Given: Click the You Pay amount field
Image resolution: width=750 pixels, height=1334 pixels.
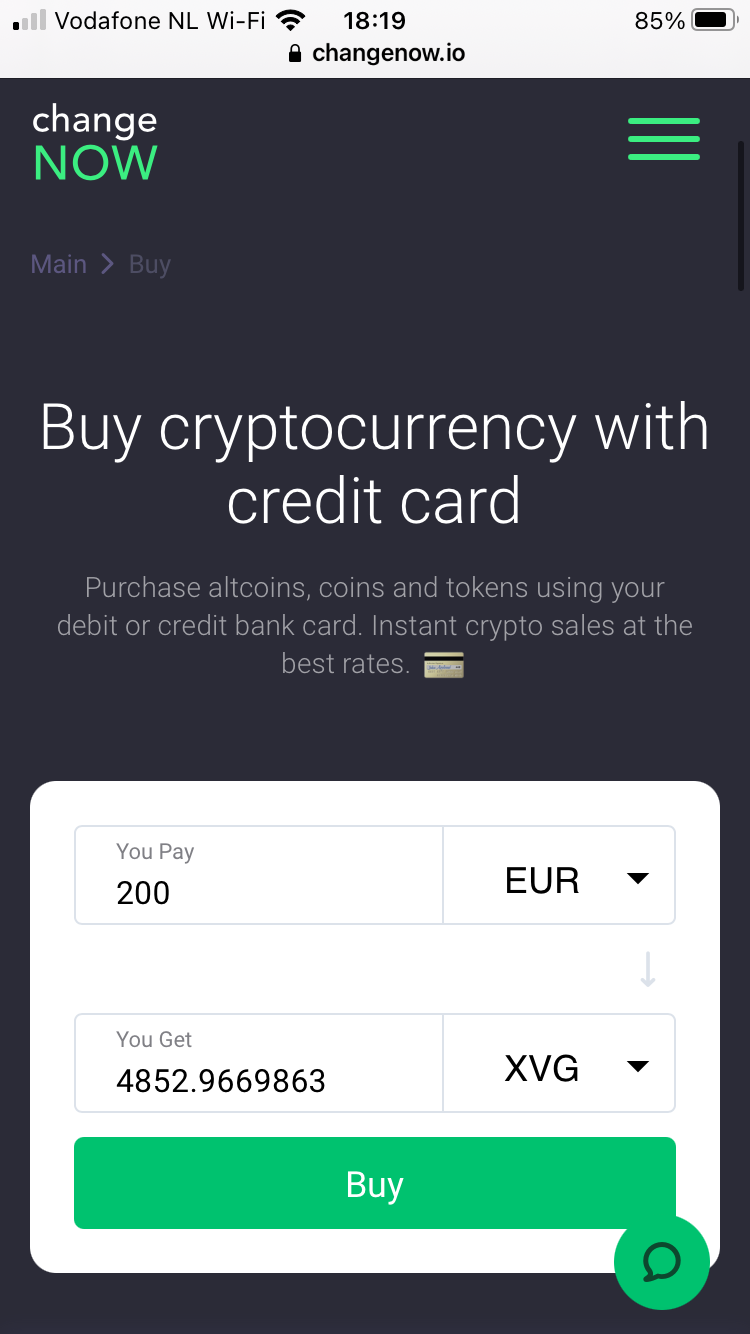Looking at the screenshot, I should pos(258,875).
